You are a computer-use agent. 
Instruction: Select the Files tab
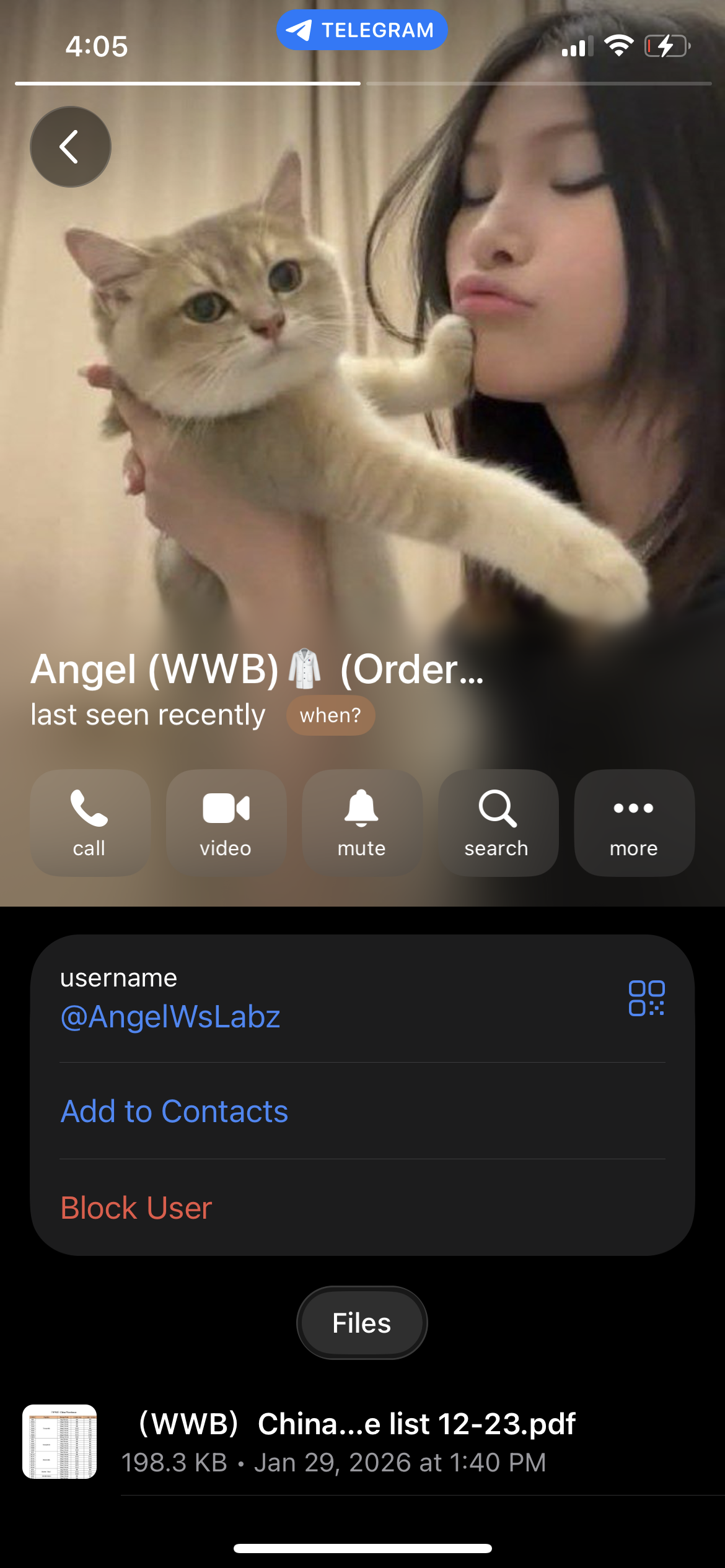tap(362, 1323)
